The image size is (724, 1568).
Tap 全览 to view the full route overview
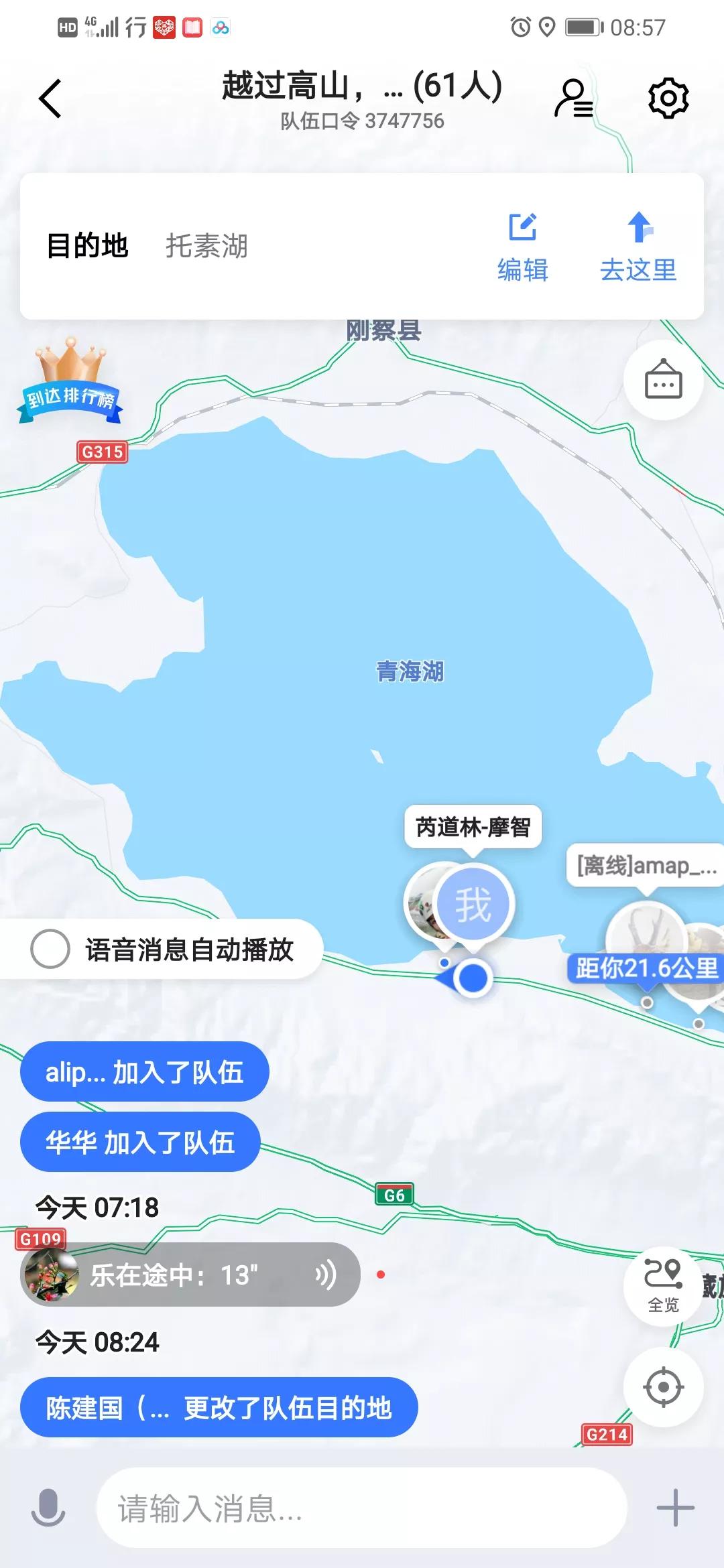click(x=663, y=1285)
